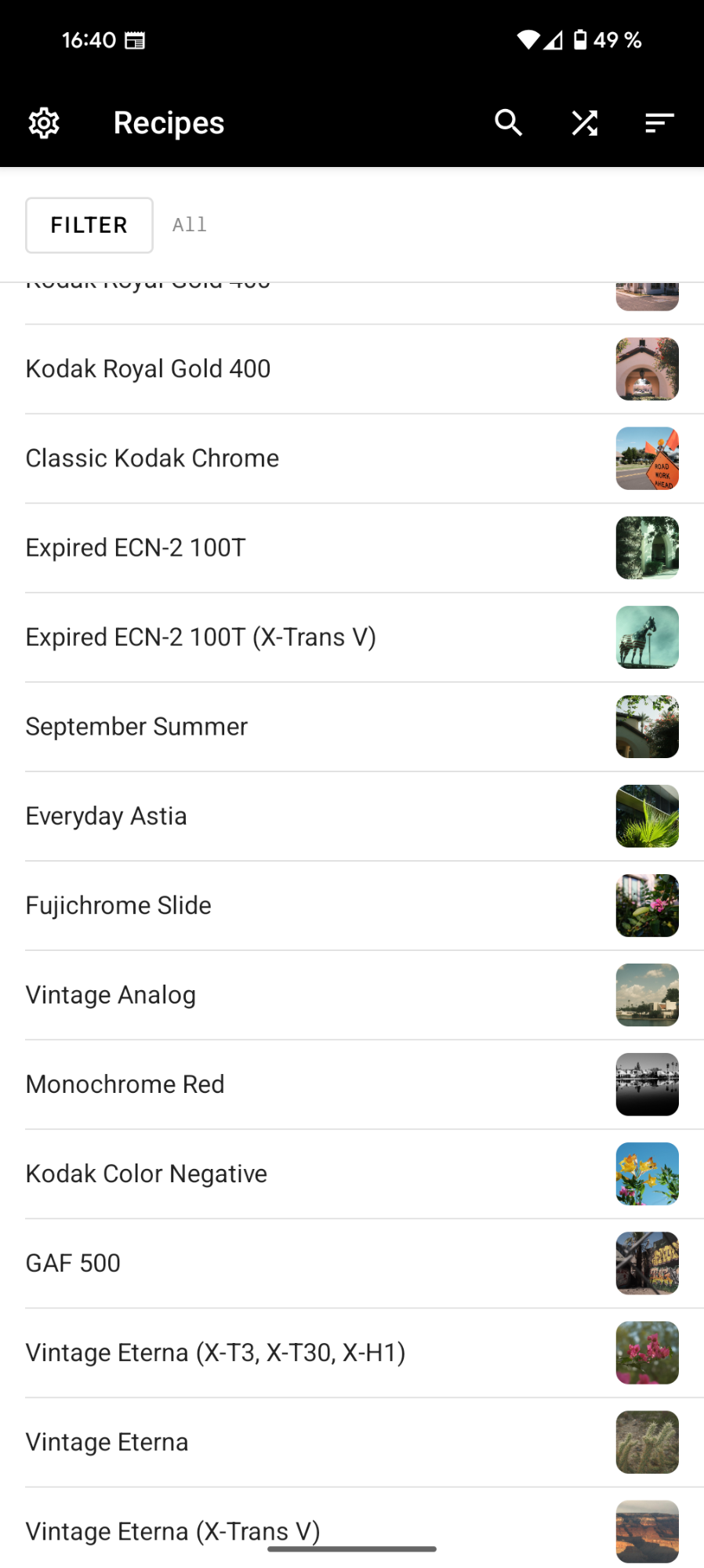This screenshot has height=1568, width=704.
Task: Open the GAF 500 recipe
Action: (x=73, y=1263)
